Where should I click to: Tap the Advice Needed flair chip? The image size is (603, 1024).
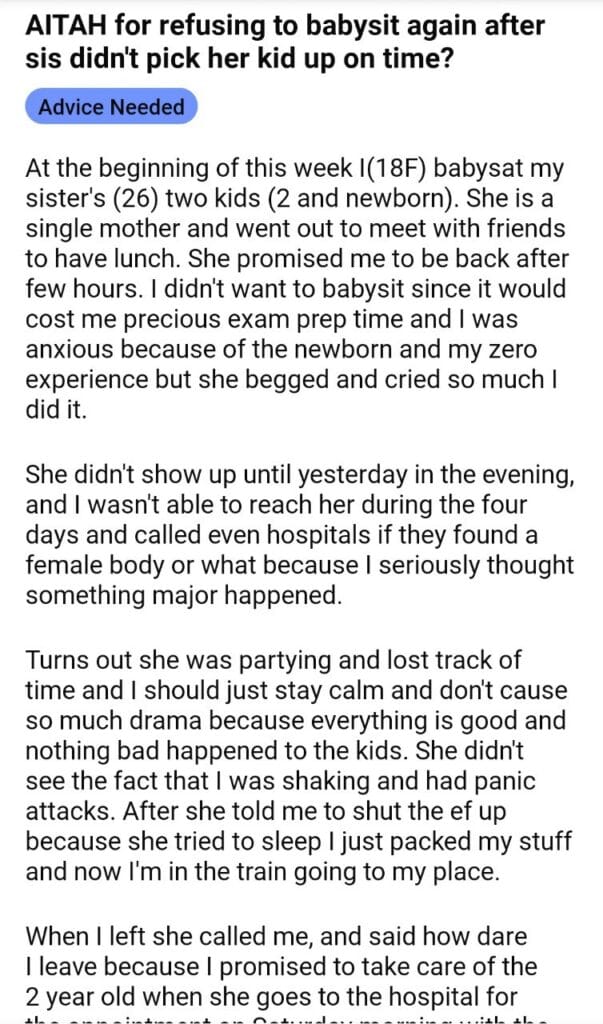111,106
